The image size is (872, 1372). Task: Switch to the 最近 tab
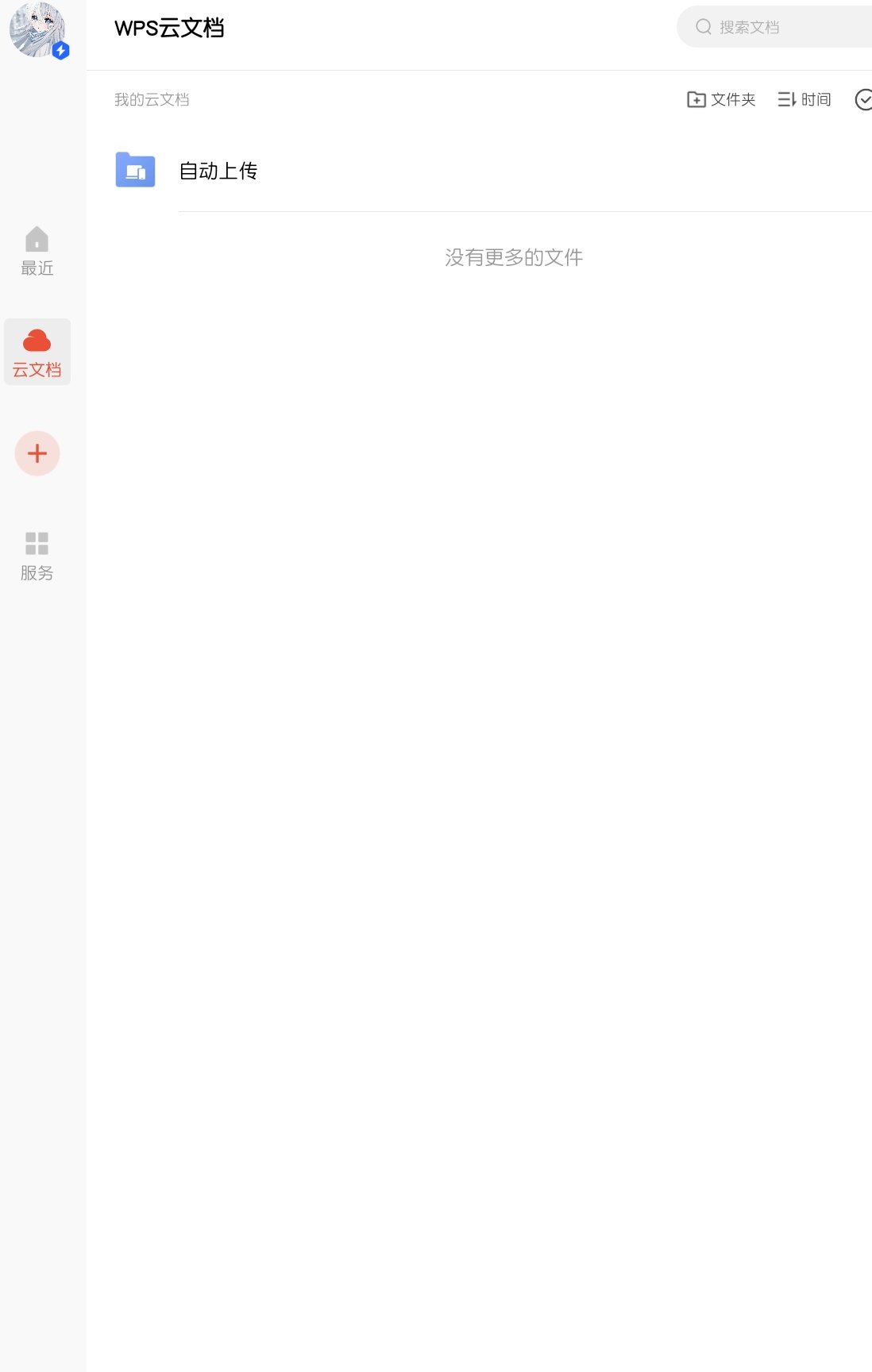[x=37, y=252]
